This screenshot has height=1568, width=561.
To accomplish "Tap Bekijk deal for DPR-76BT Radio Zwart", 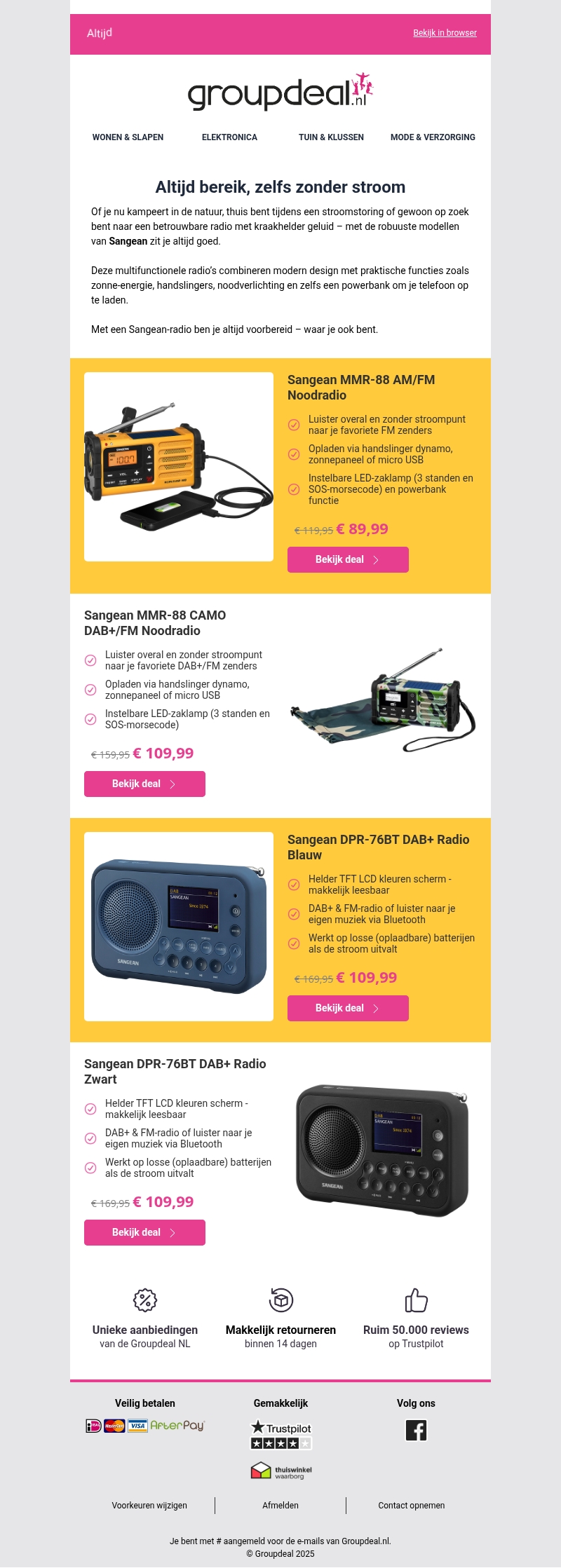I will 144,1232.
